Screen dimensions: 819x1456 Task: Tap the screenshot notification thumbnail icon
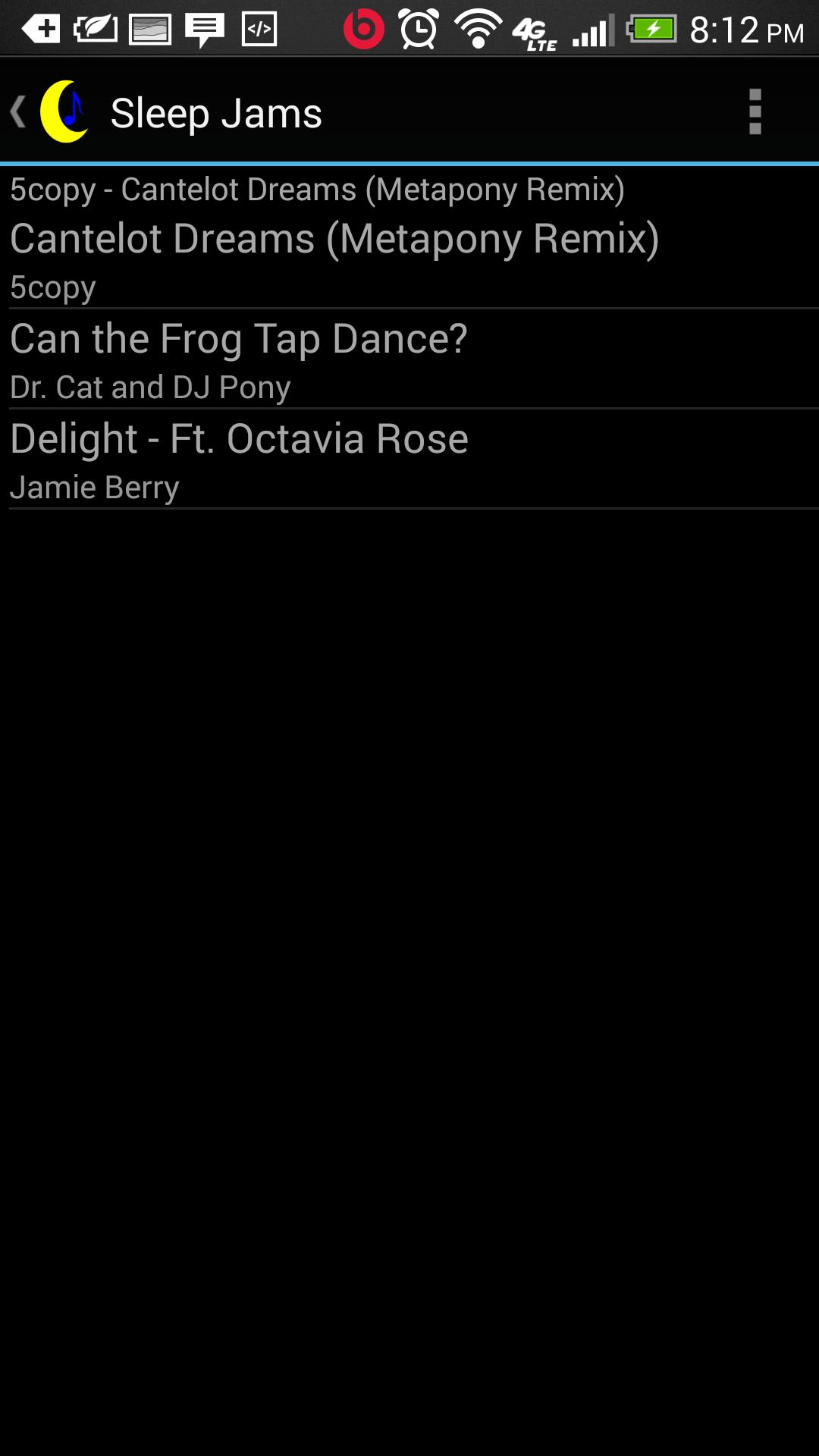click(x=149, y=30)
